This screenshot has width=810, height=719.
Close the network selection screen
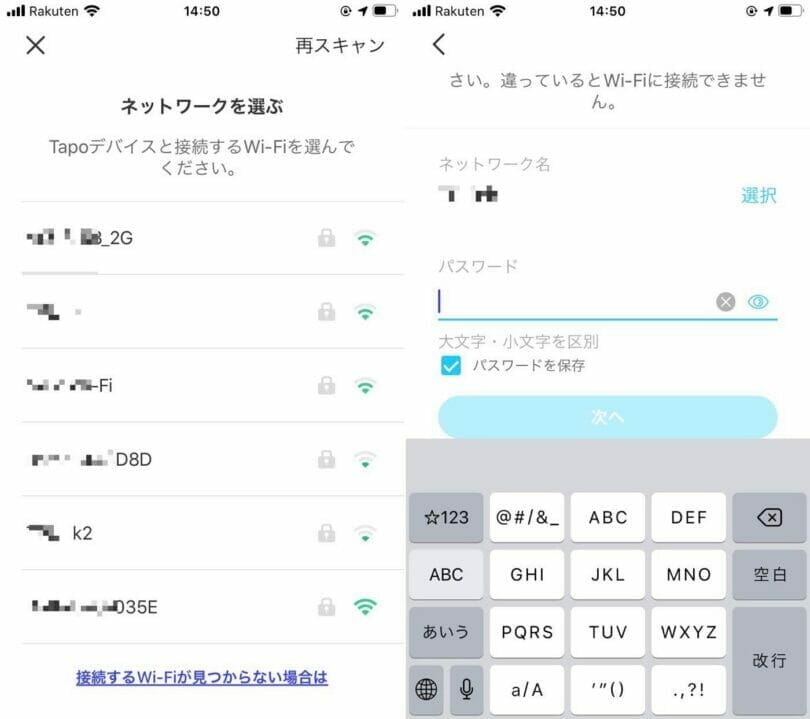coord(36,45)
